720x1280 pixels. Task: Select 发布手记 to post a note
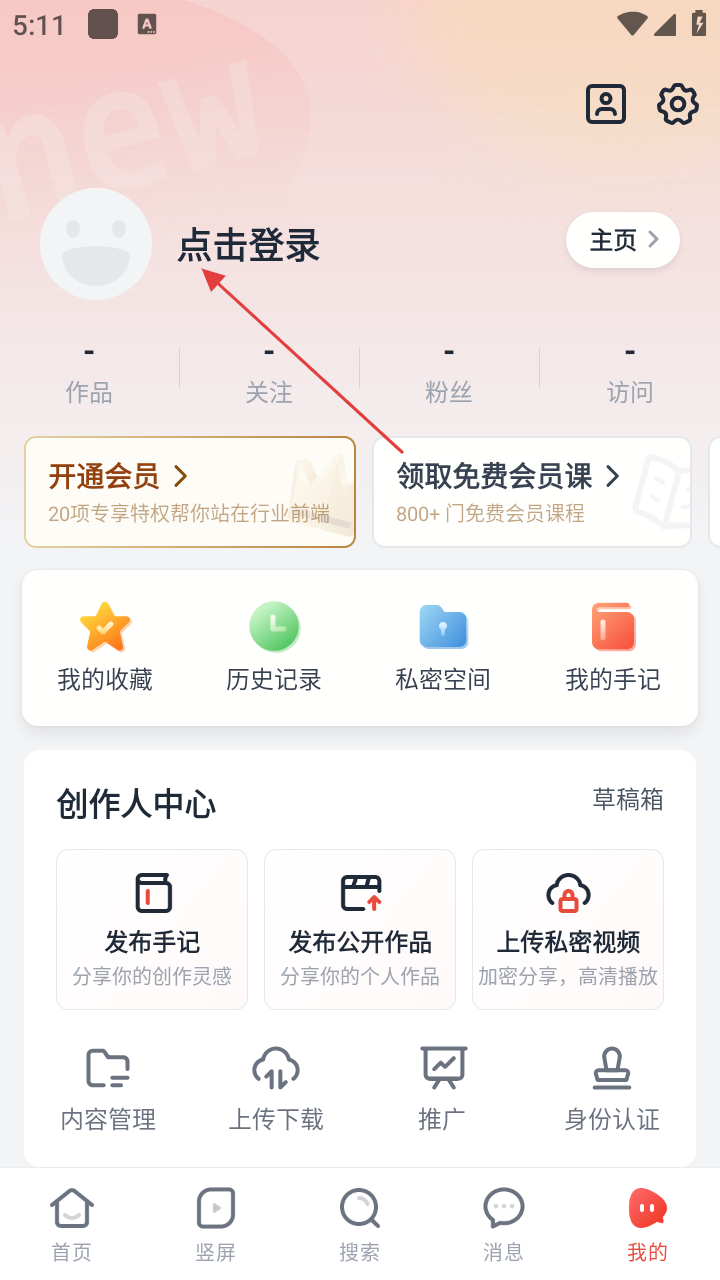click(152, 929)
